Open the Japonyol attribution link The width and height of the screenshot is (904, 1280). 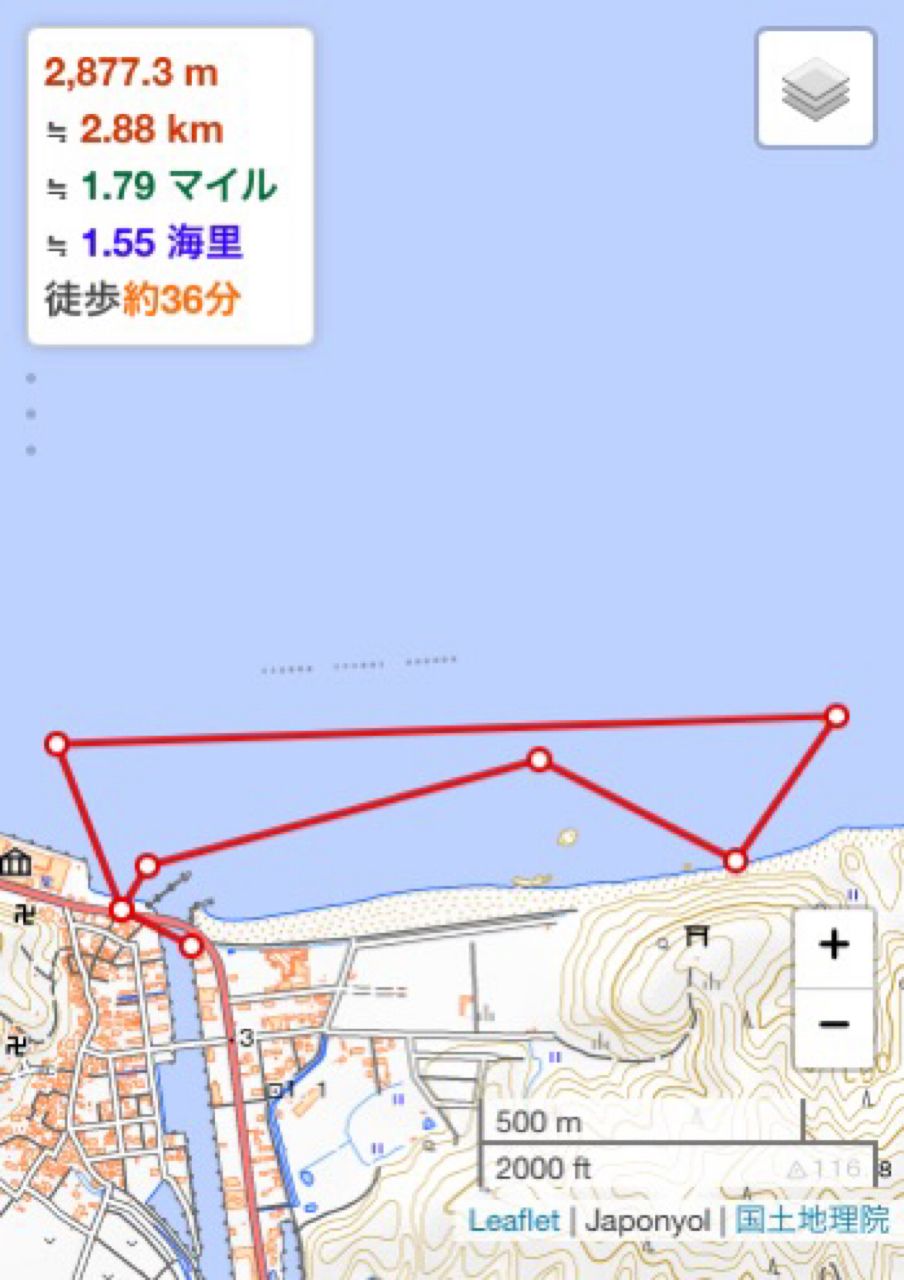(647, 1221)
